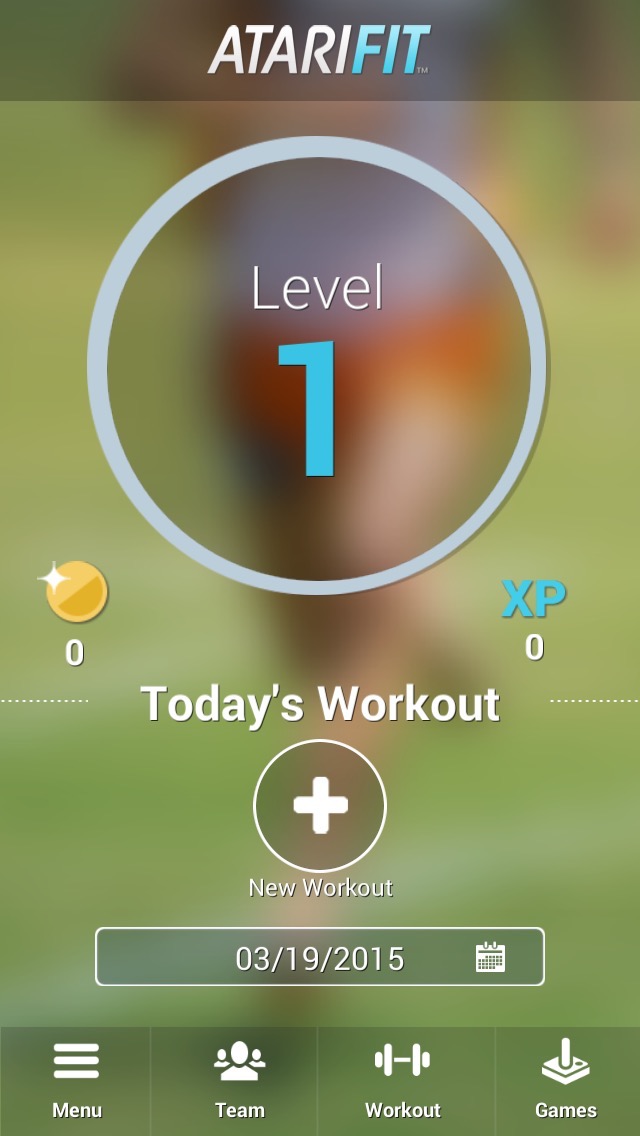Screen dimensions: 640x1136
Task: Open the Menu drawer
Action: coord(76,1080)
